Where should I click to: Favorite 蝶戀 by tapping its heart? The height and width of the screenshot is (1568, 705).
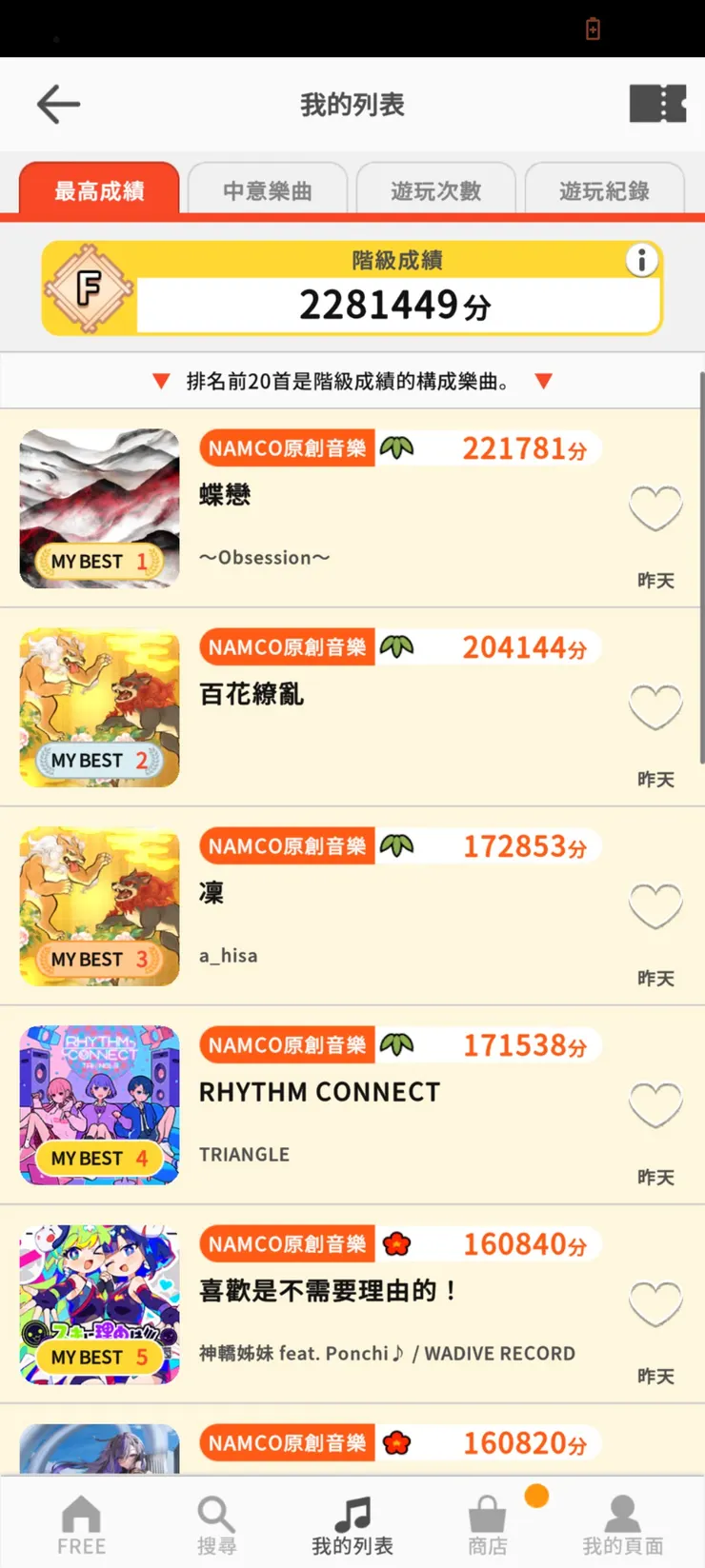coord(655,508)
